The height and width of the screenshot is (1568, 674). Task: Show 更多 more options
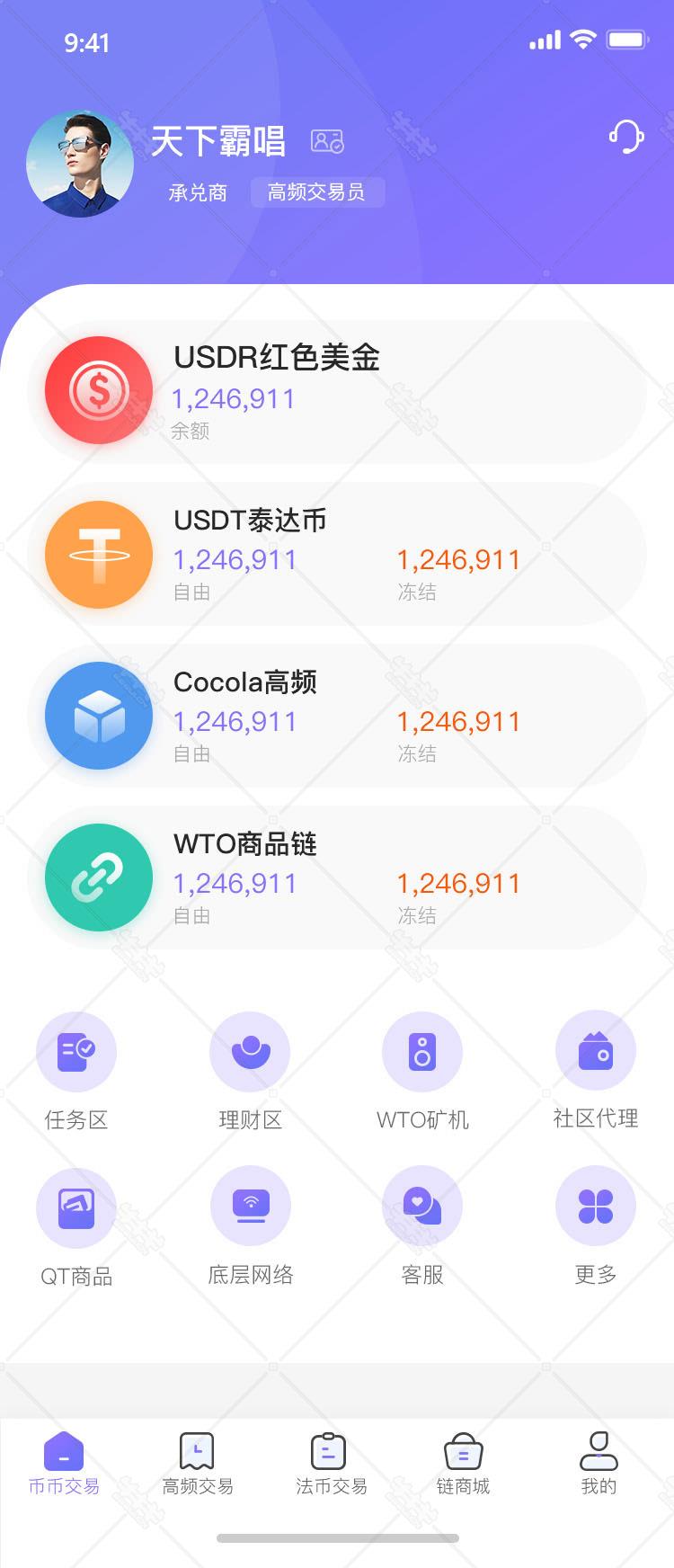(595, 1207)
